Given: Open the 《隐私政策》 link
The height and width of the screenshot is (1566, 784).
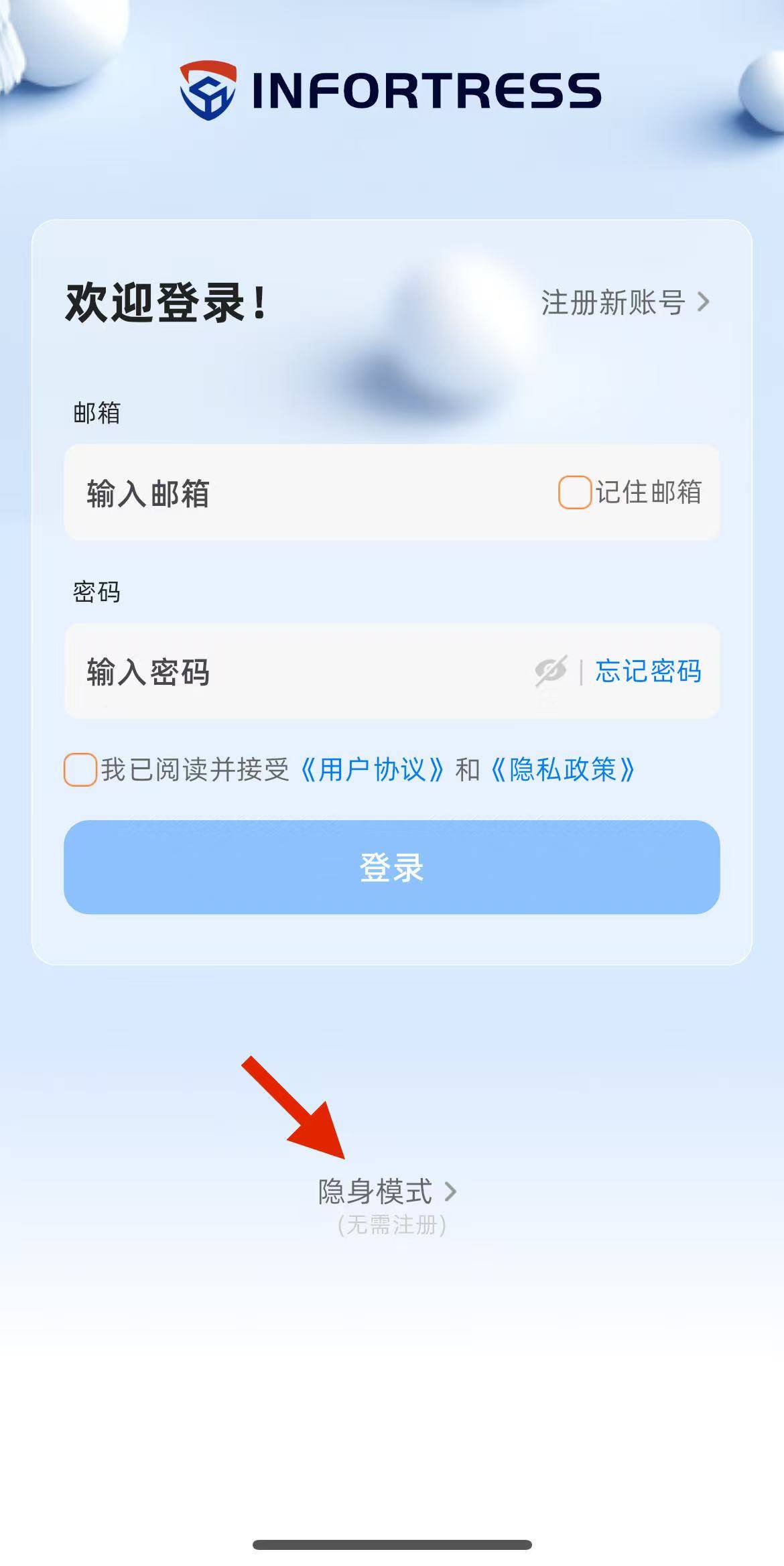Looking at the screenshot, I should pyautogui.click(x=563, y=769).
